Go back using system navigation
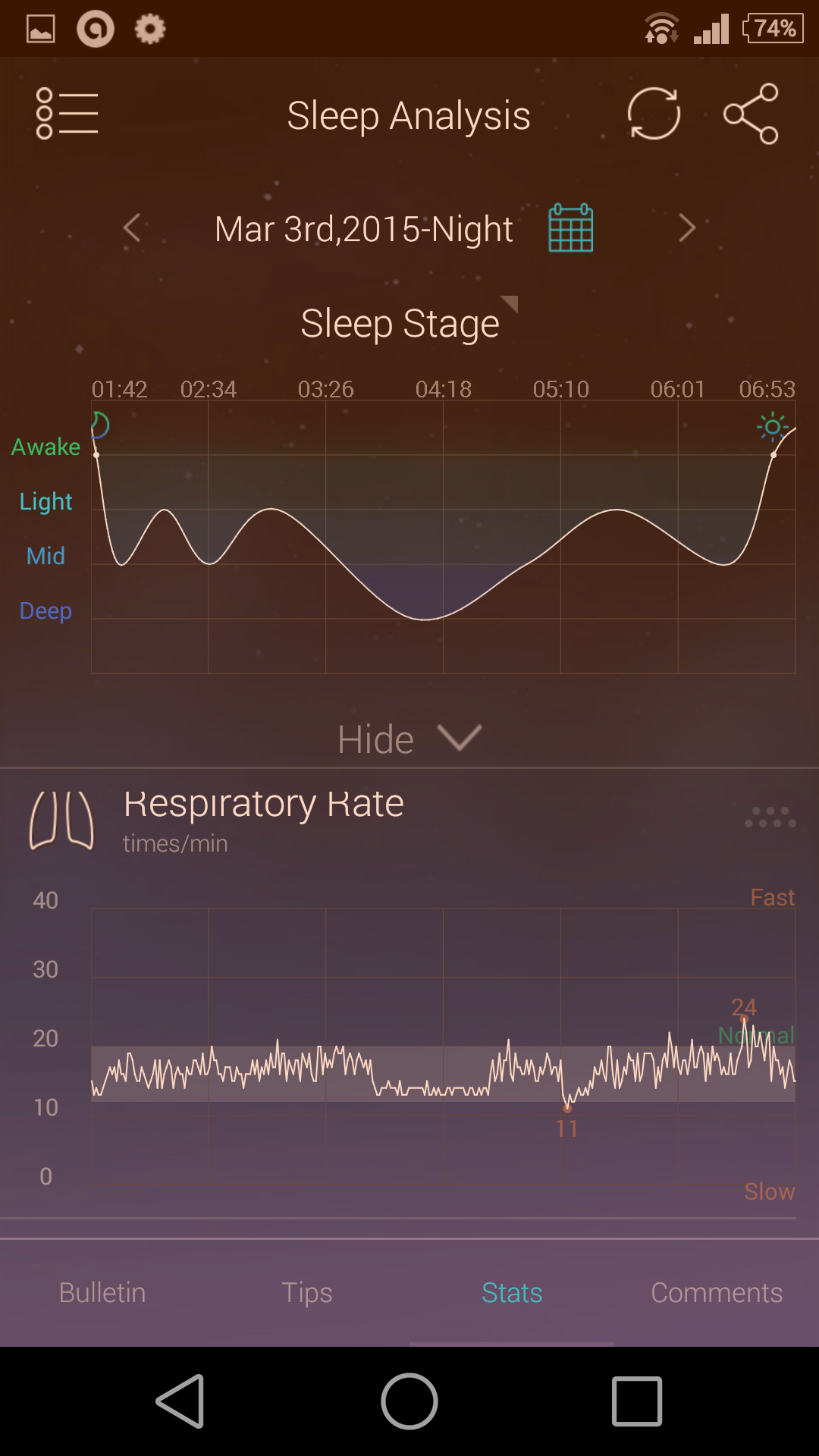819x1456 pixels. [180, 1401]
